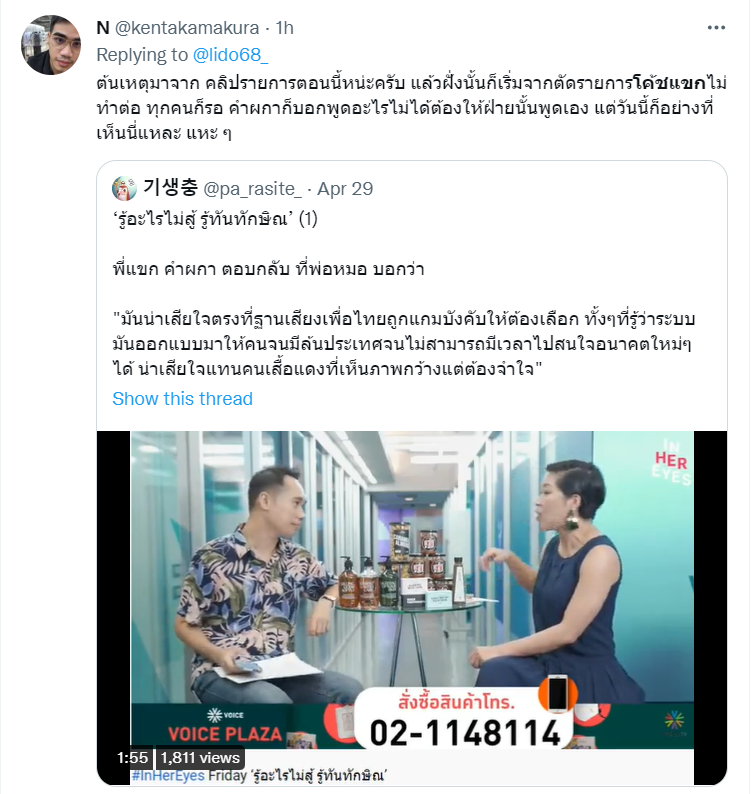751x794 pixels.
Task: Open pa_rasite_'s small avatar
Action: [x=125, y=189]
